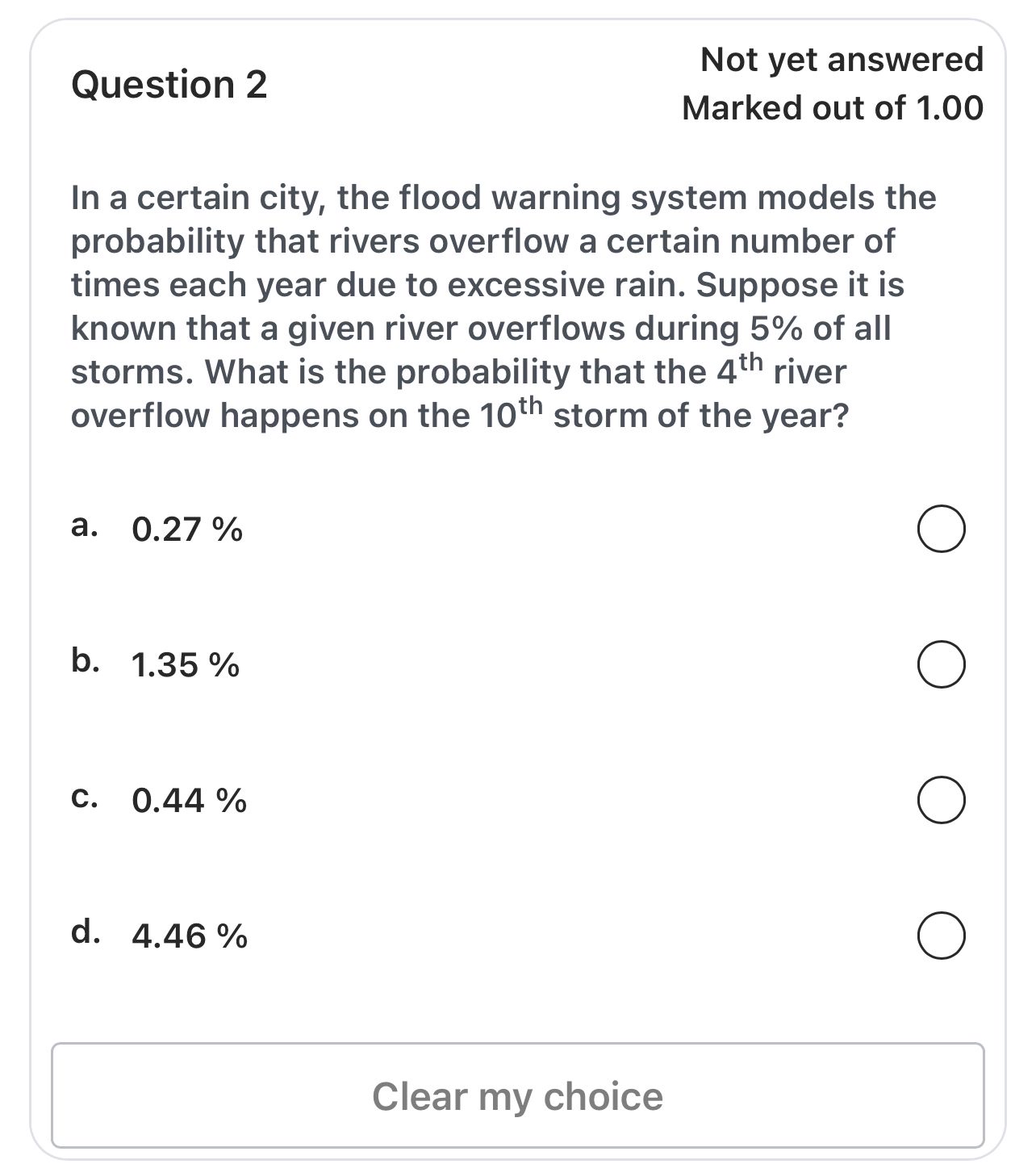
Task: Click the Marked out of 1.00 label
Action: 833,107
